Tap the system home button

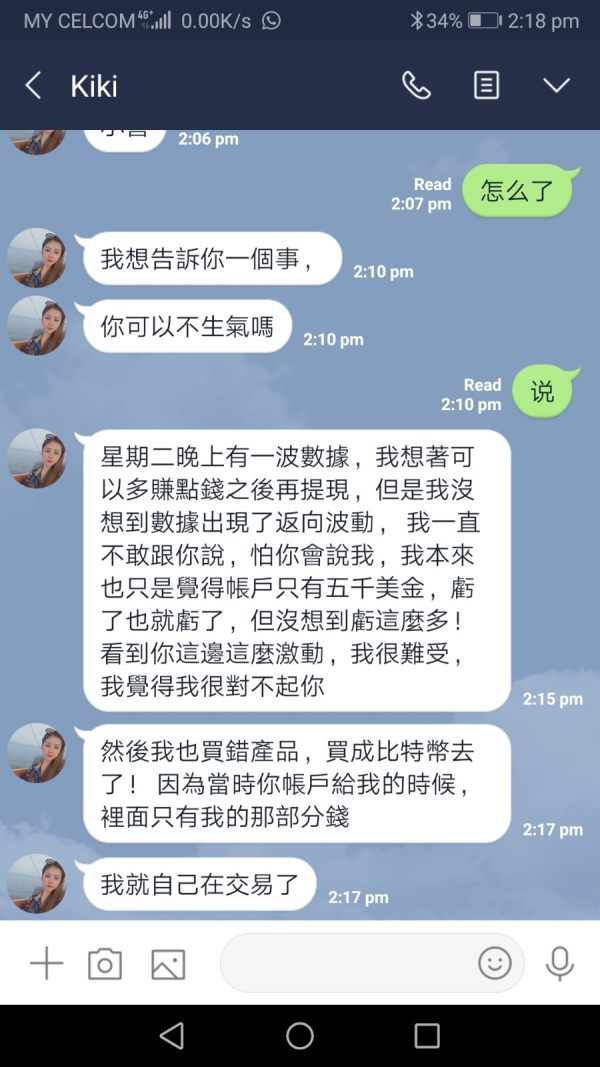300,1036
